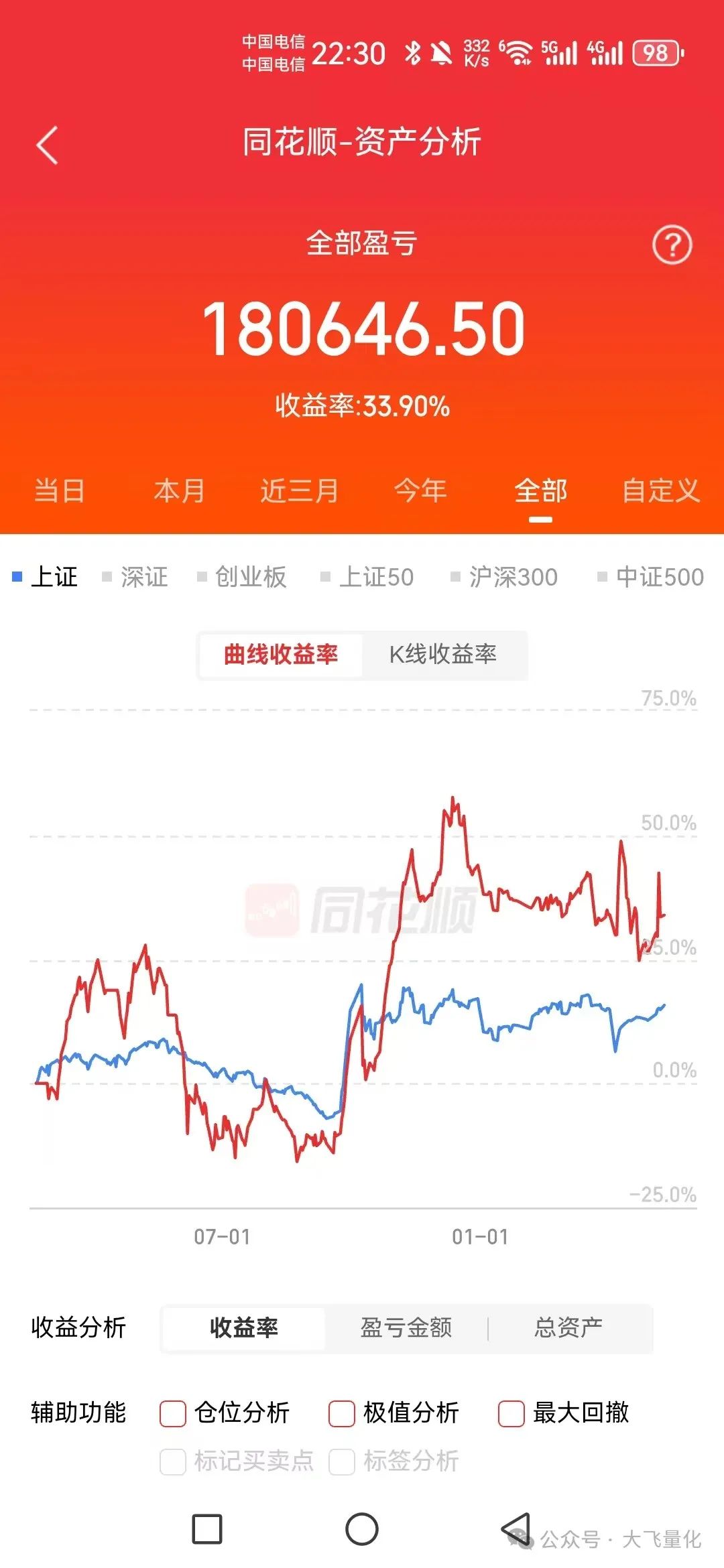The height and width of the screenshot is (1568, 724).
Task: Check the 极值分析 option
Action: (x=342, y=1414)
